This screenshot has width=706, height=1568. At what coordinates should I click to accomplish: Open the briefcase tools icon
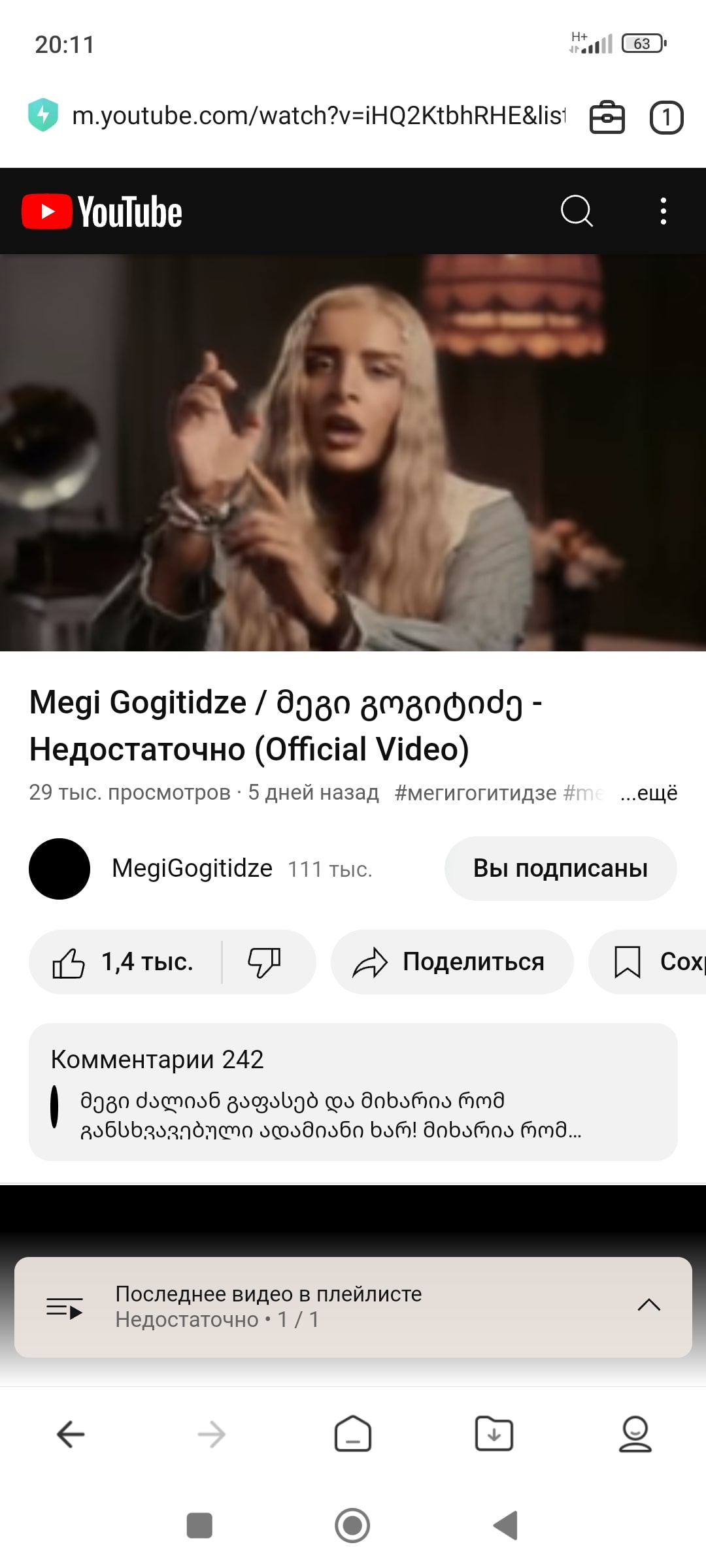coord(607,118)
